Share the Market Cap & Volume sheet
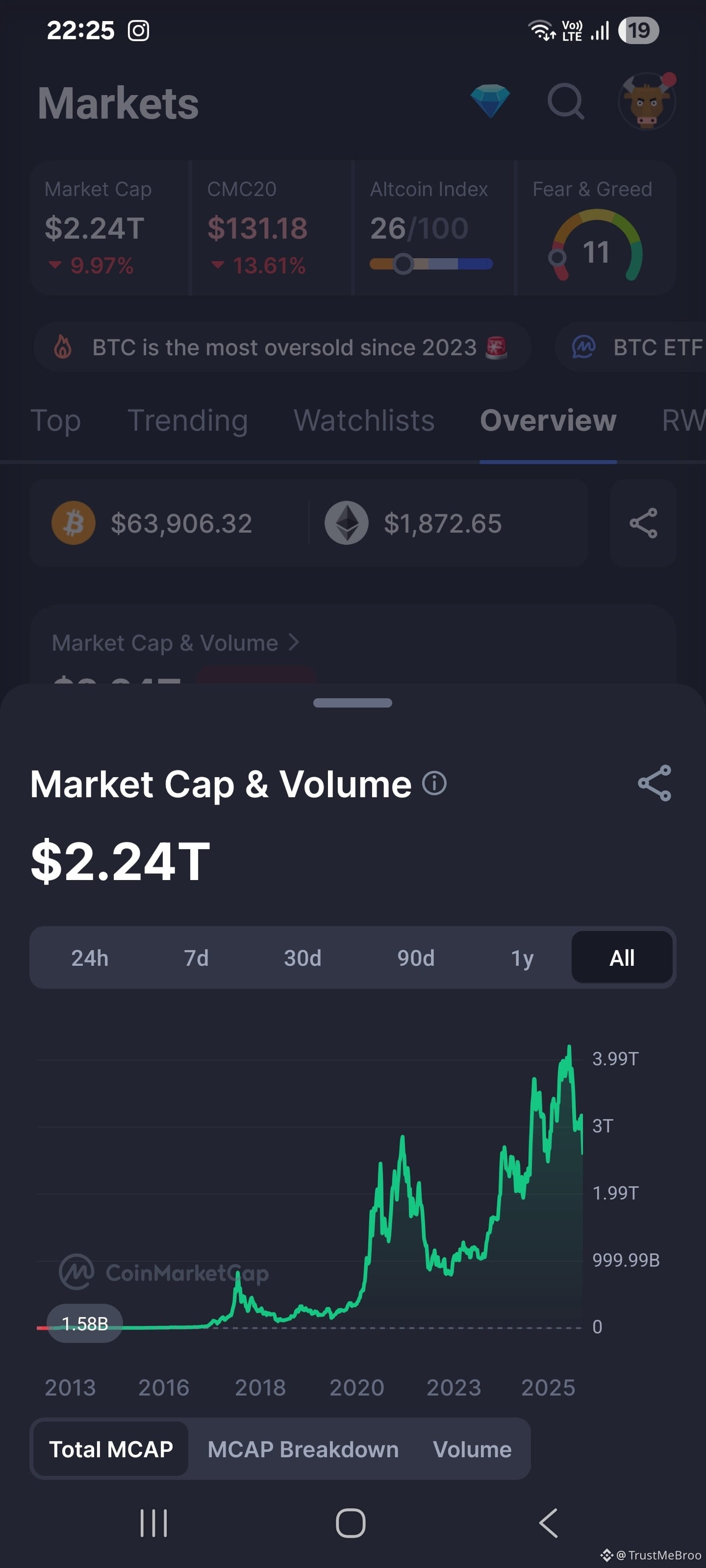Screen dimensions: 706x1568 click(x=654, y=783)
